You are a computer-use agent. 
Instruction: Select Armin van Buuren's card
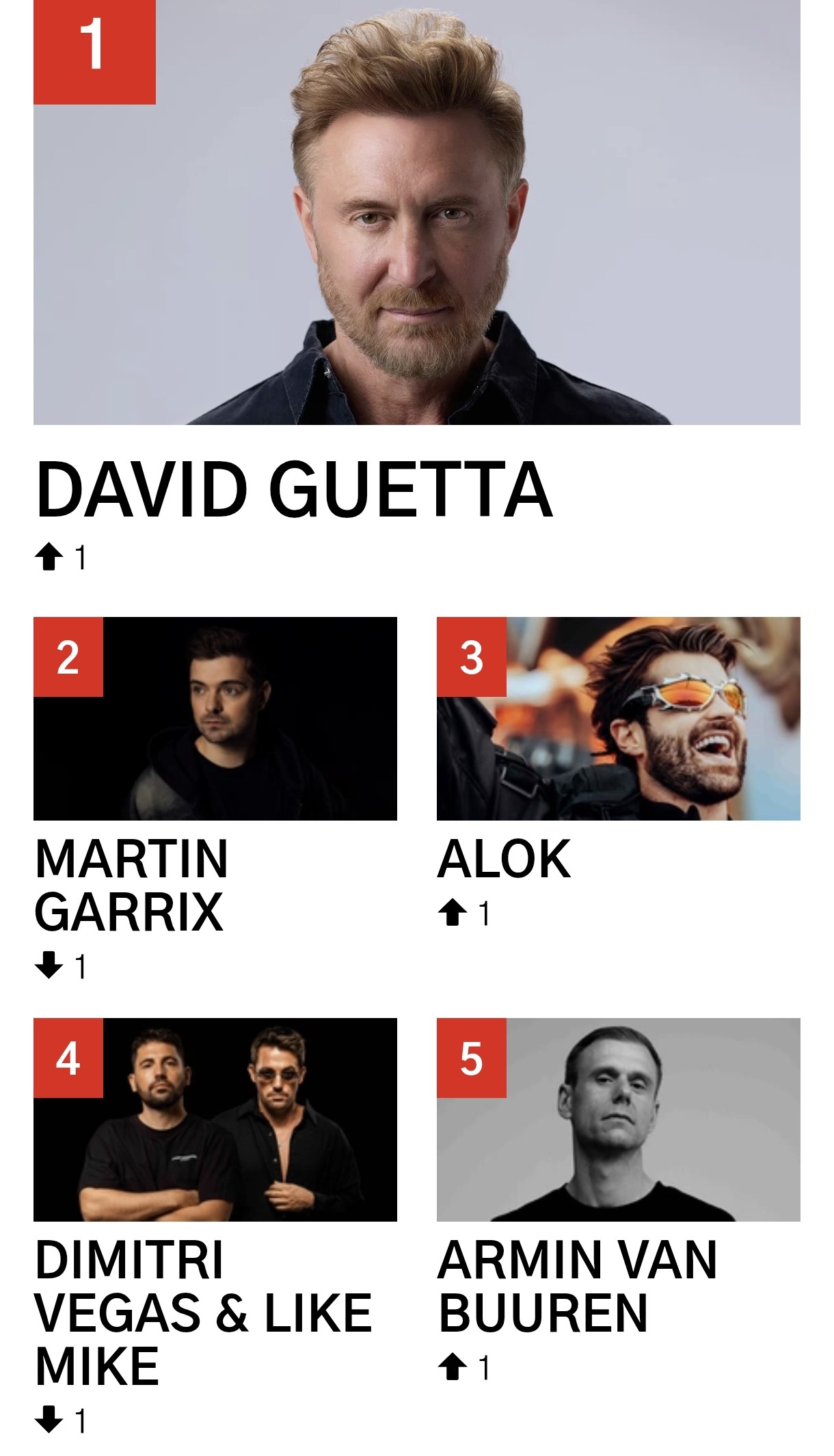coord(618,1120)
